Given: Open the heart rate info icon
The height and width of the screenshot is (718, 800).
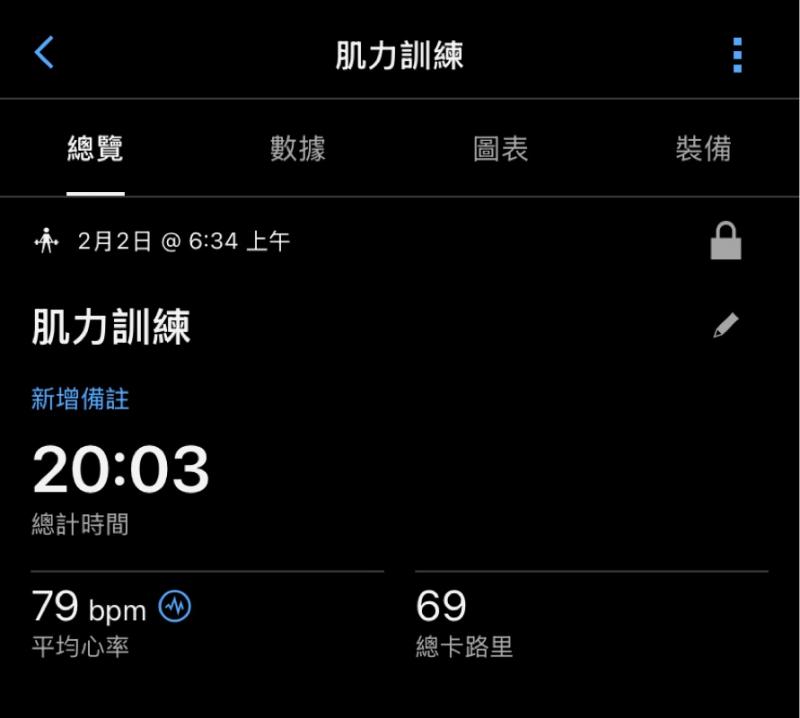Looking at the screenshot, I should pyautogui.click(x=175, y=606).
